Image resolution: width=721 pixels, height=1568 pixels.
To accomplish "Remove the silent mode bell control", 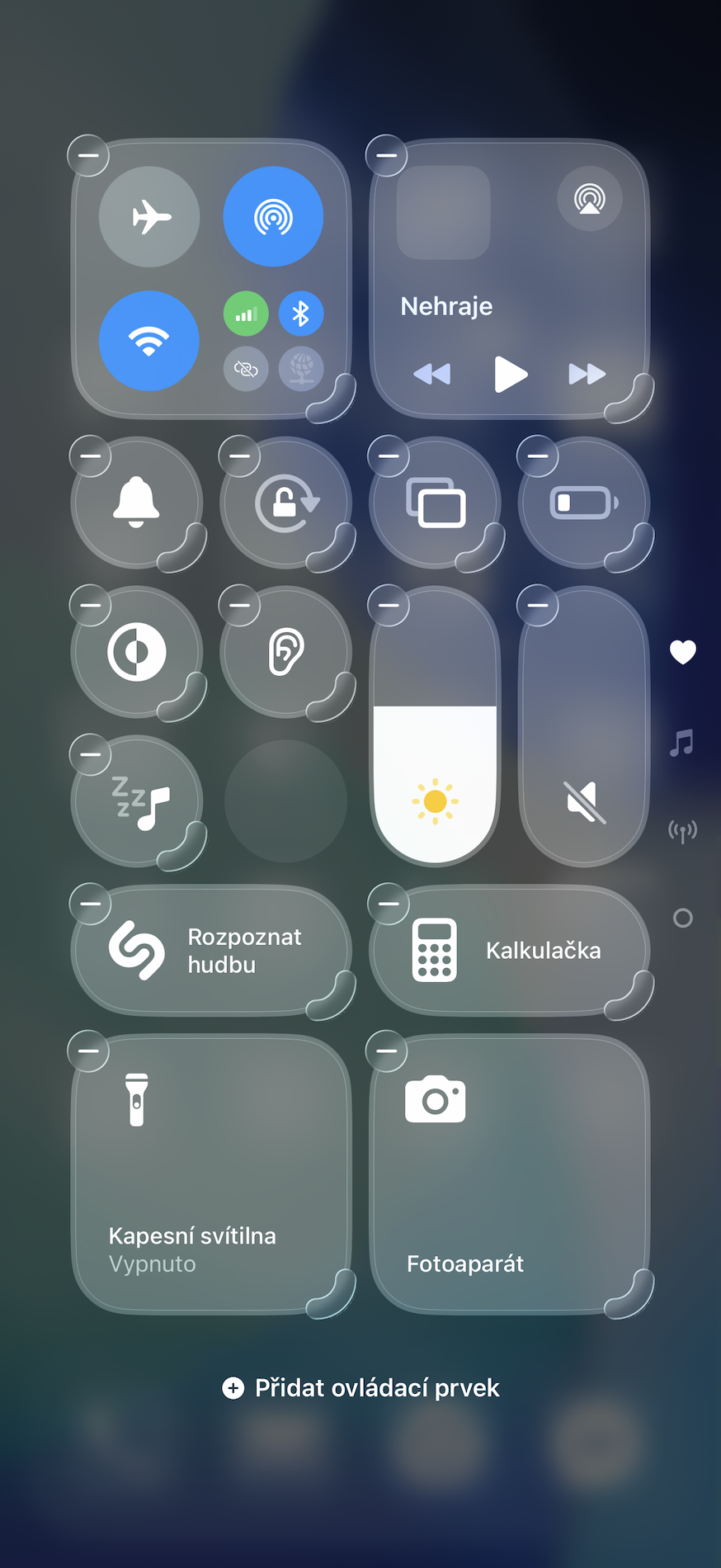I will tap(90, 456).
